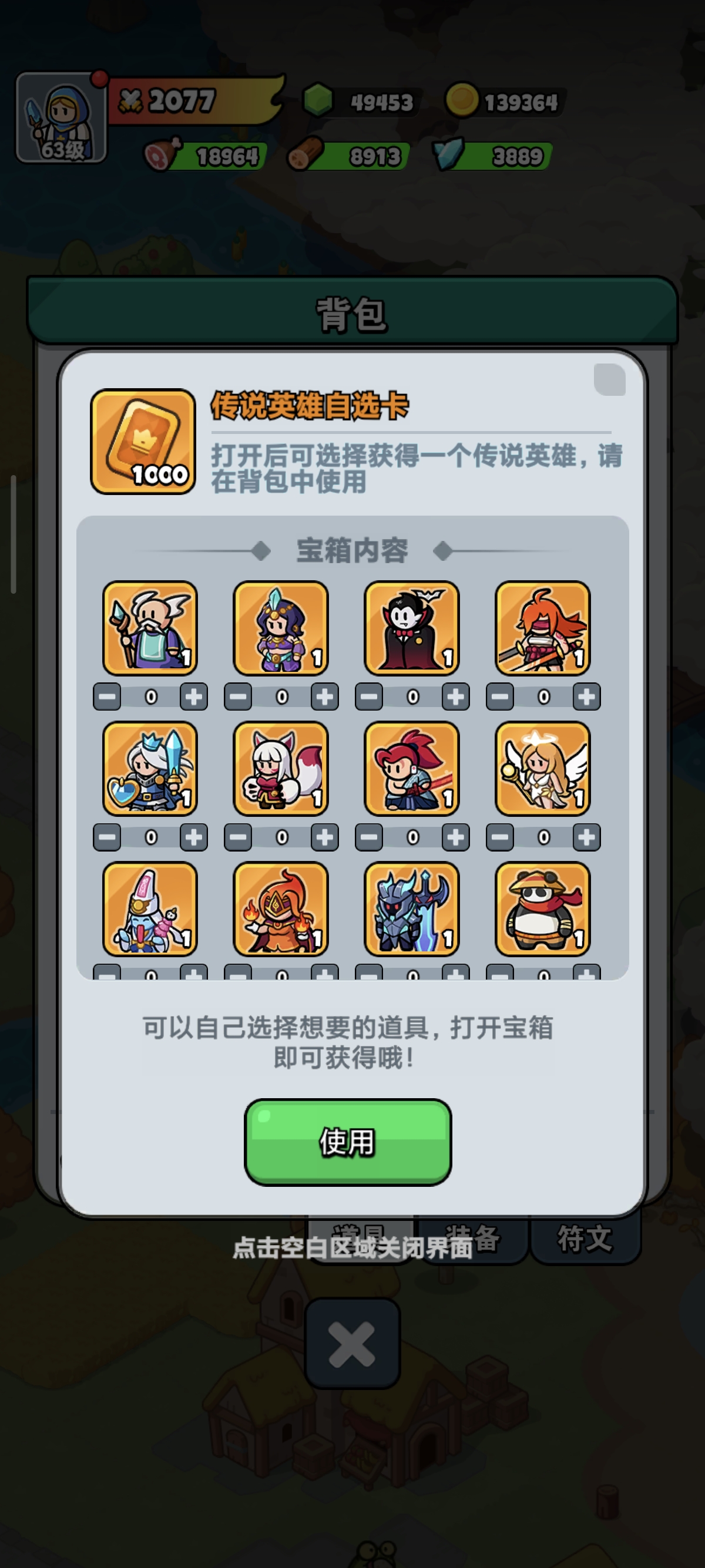This screenshot has width=705, height=1568.
Task: Increase count for the ice crown knight
Action: (x=194, y=837)
